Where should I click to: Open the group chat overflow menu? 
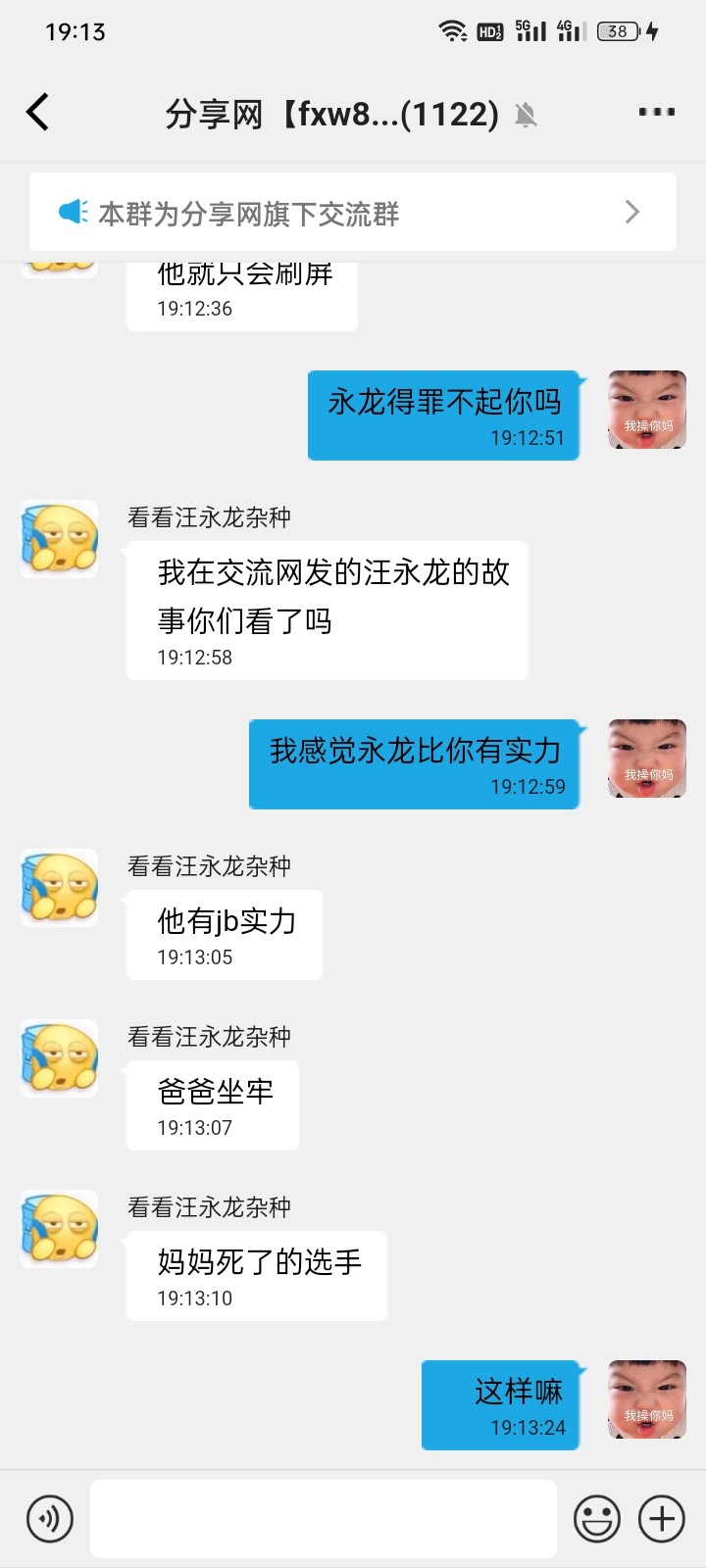pyautogui.click(x=656, y=113)
